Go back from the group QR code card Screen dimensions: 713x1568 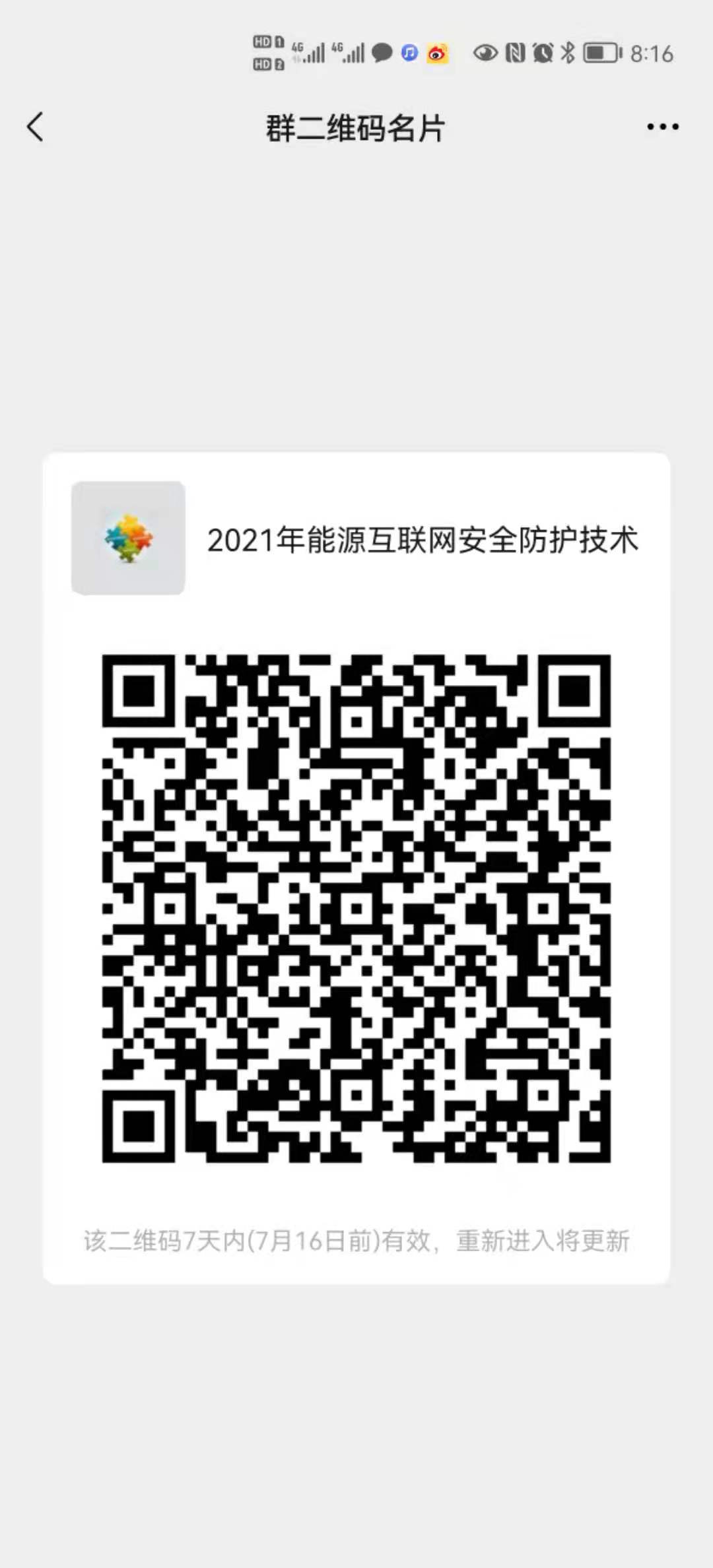[36, 127]
